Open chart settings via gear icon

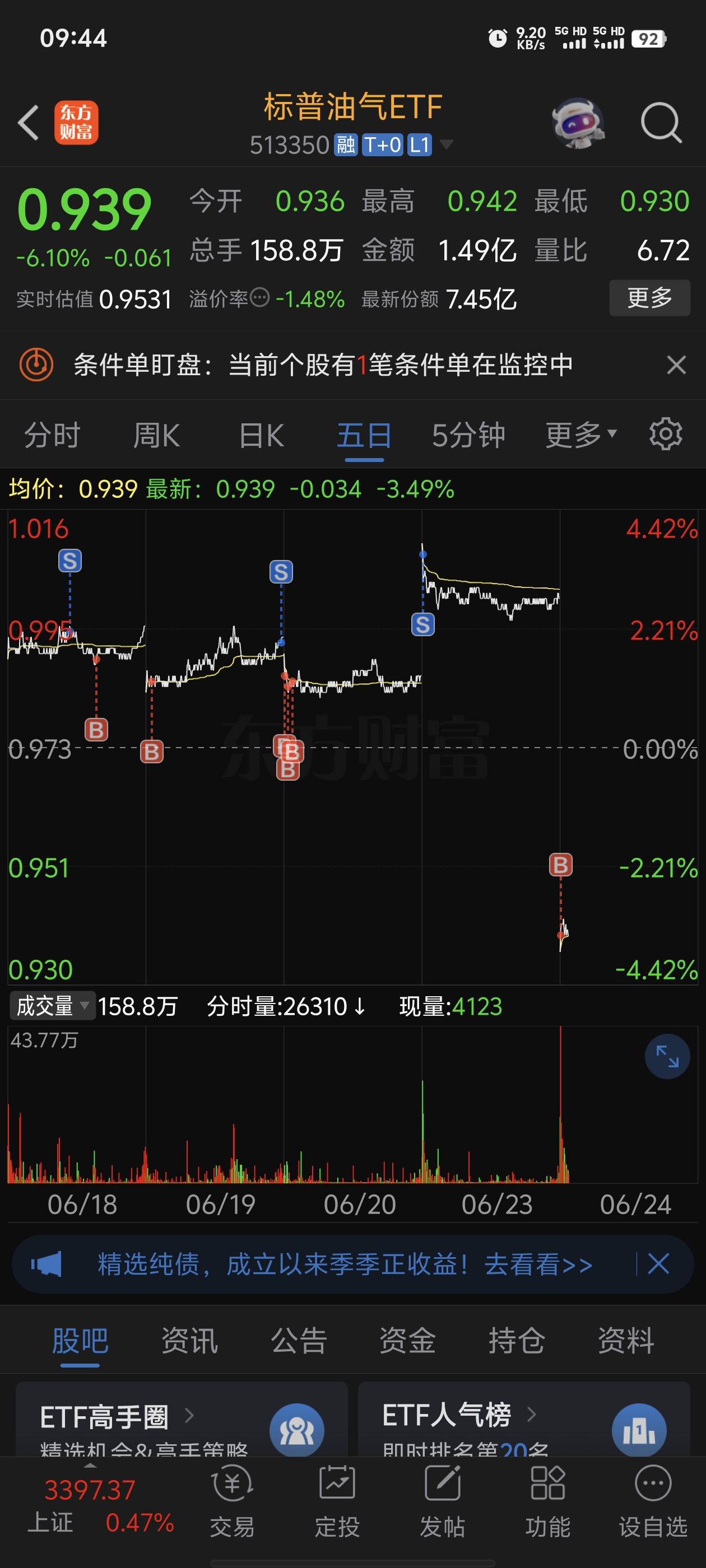click(665, 434)
